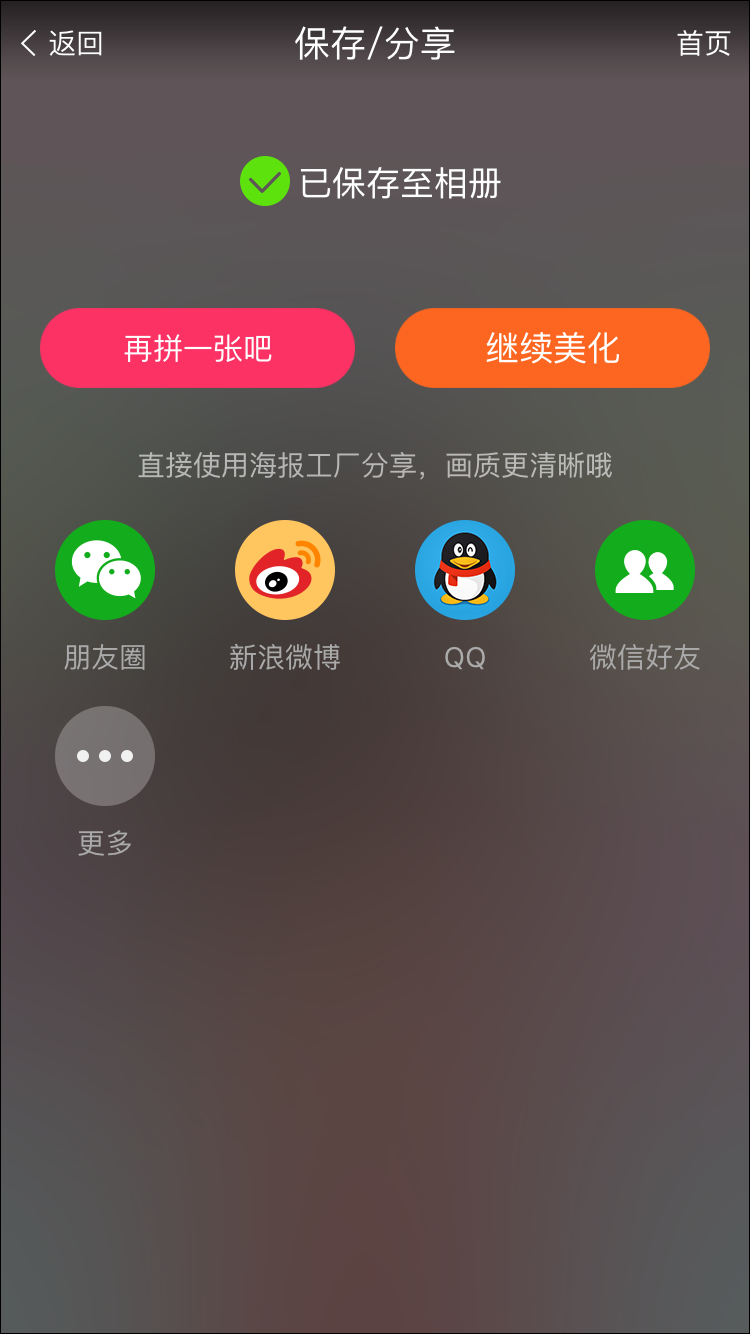Select the Weibo sun logo inside the yellow circle

click(284, 570)
